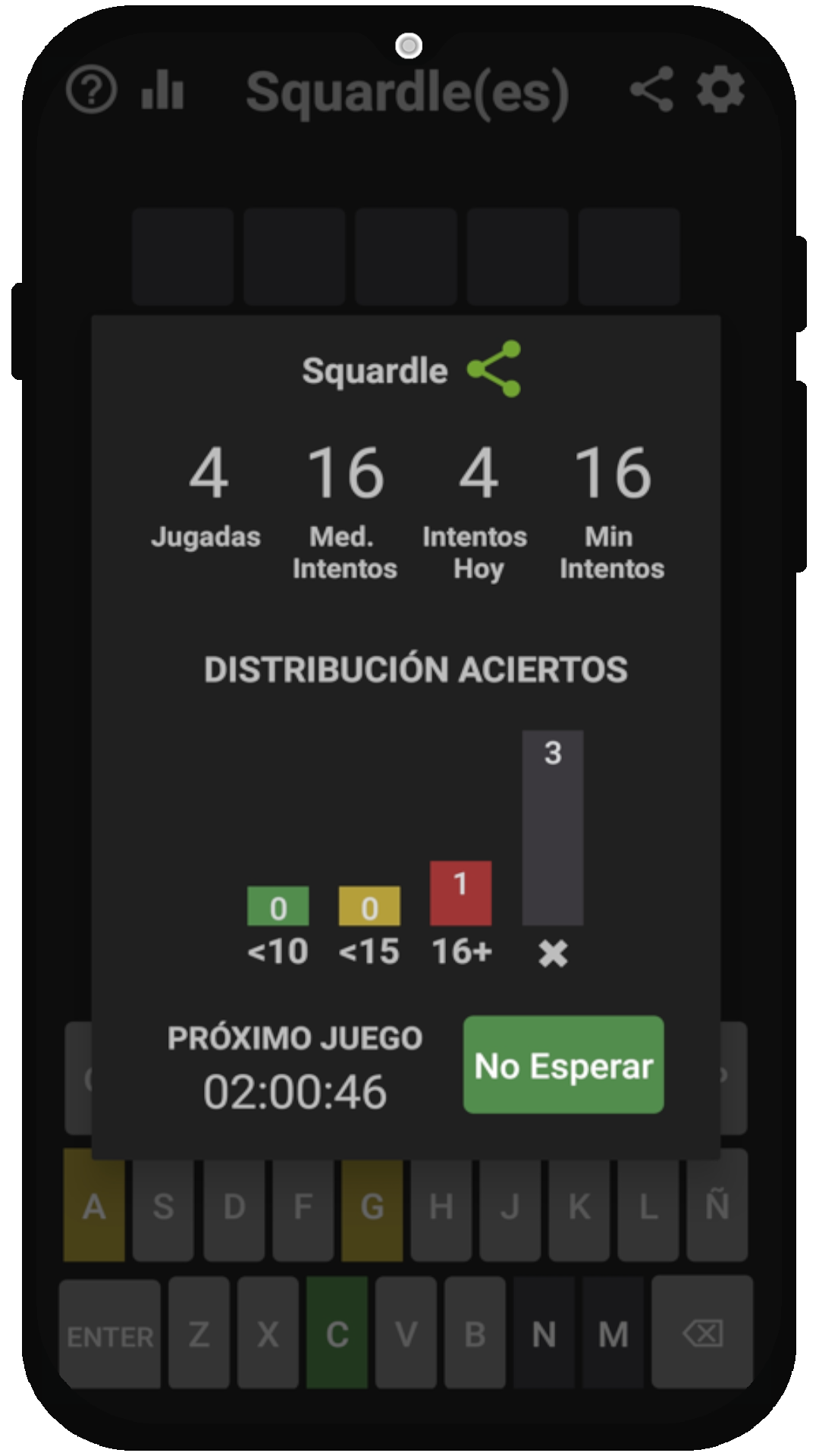Viewport: 819px width, 1456px height.
Task: Click the X mark under the tallest bar
Action: [552, 954]
